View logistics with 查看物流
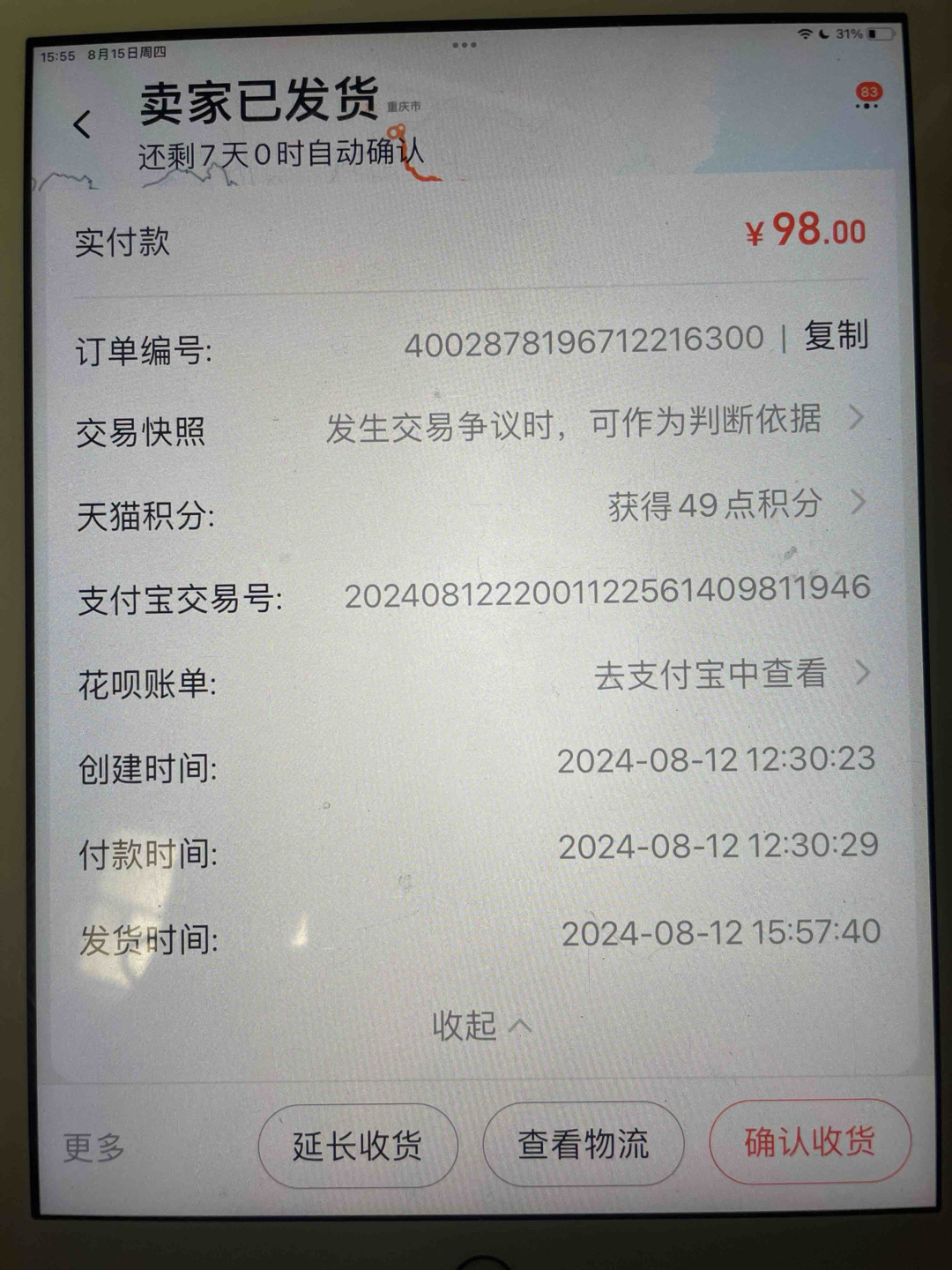Viewport: 952px width, 1270px height. coord(583,1144)
